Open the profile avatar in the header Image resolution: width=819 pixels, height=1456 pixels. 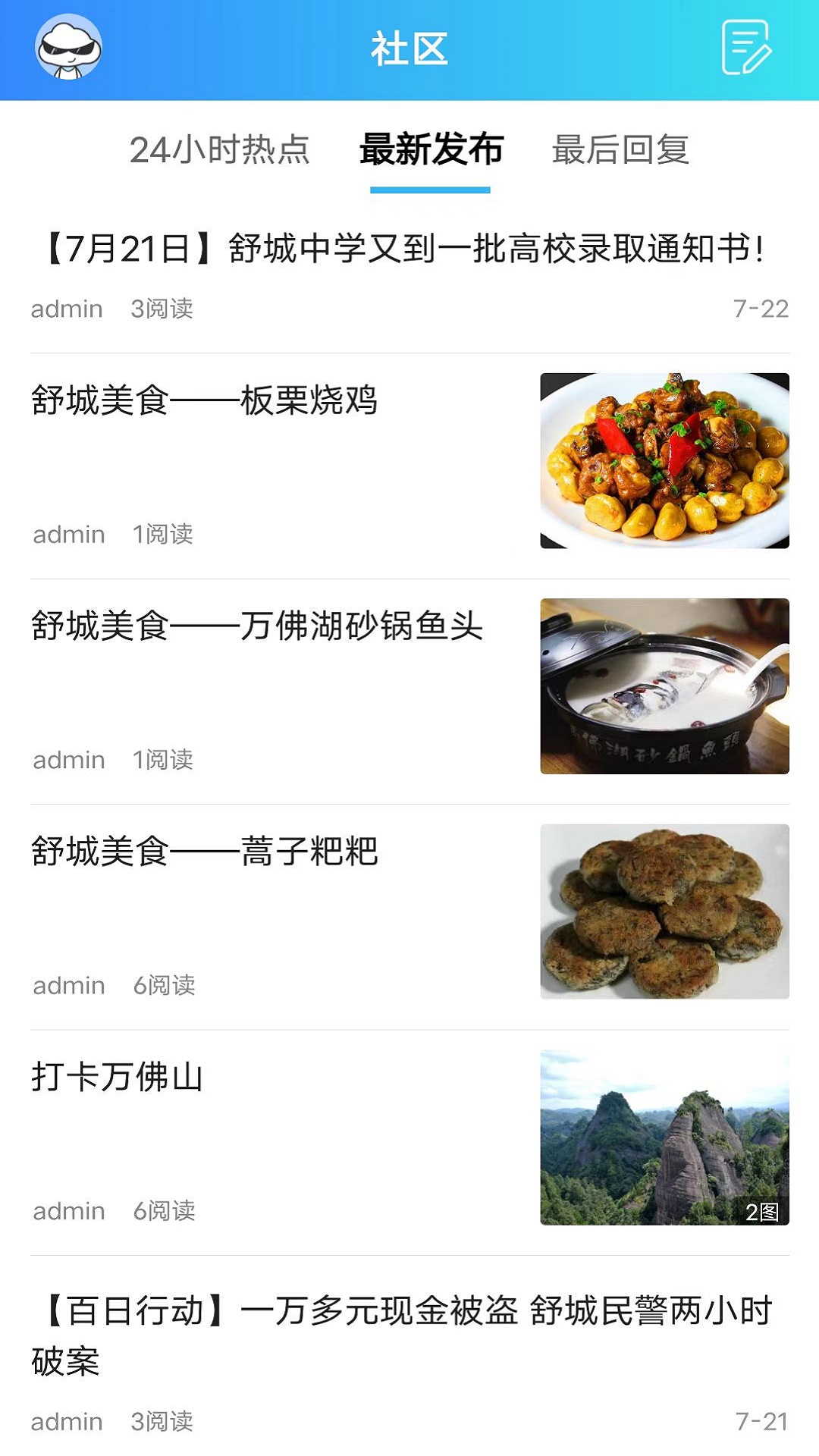click(68, 47)
